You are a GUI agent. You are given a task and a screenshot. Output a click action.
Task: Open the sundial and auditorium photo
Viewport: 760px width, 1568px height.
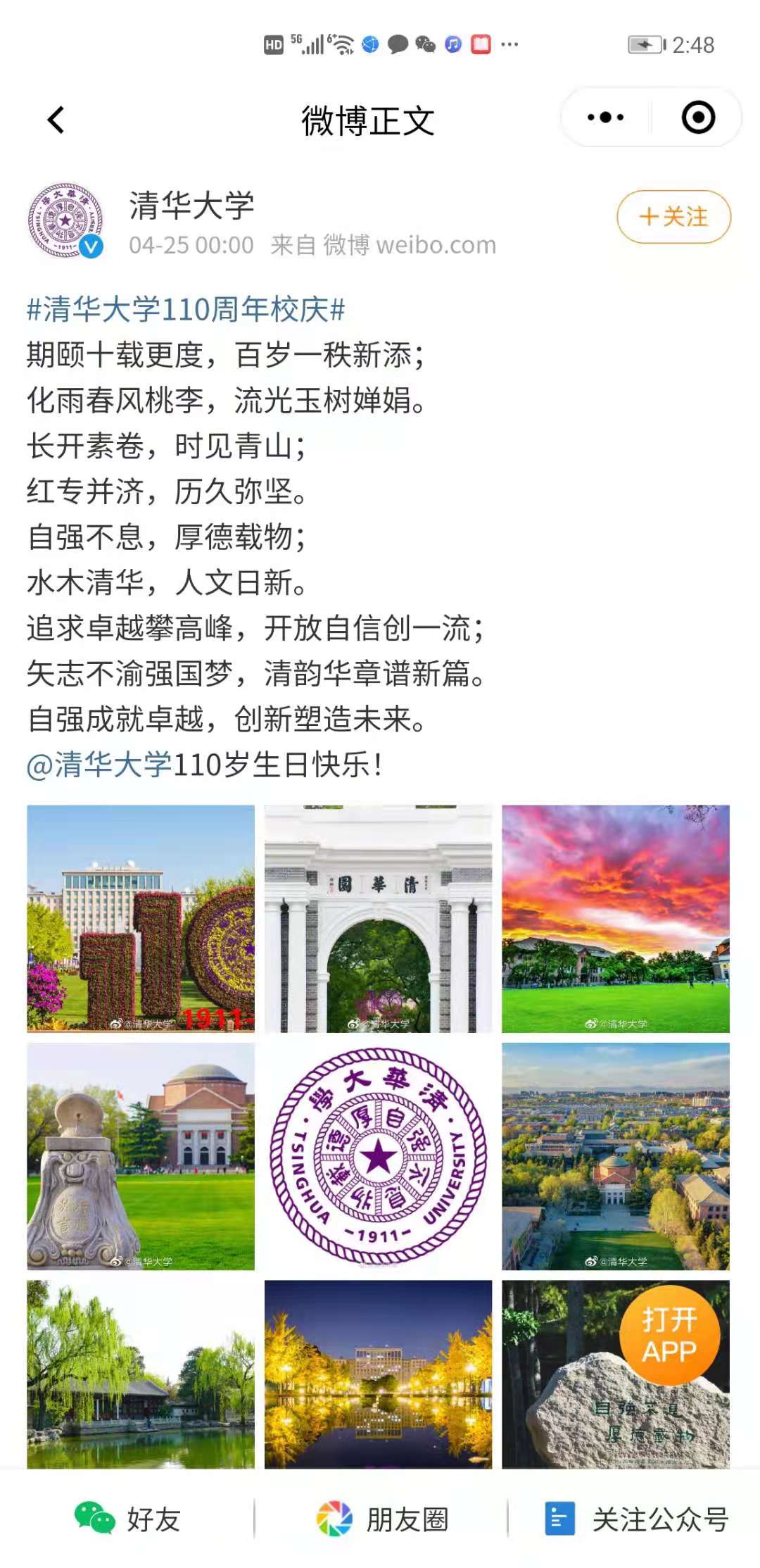coord(141,1156)
